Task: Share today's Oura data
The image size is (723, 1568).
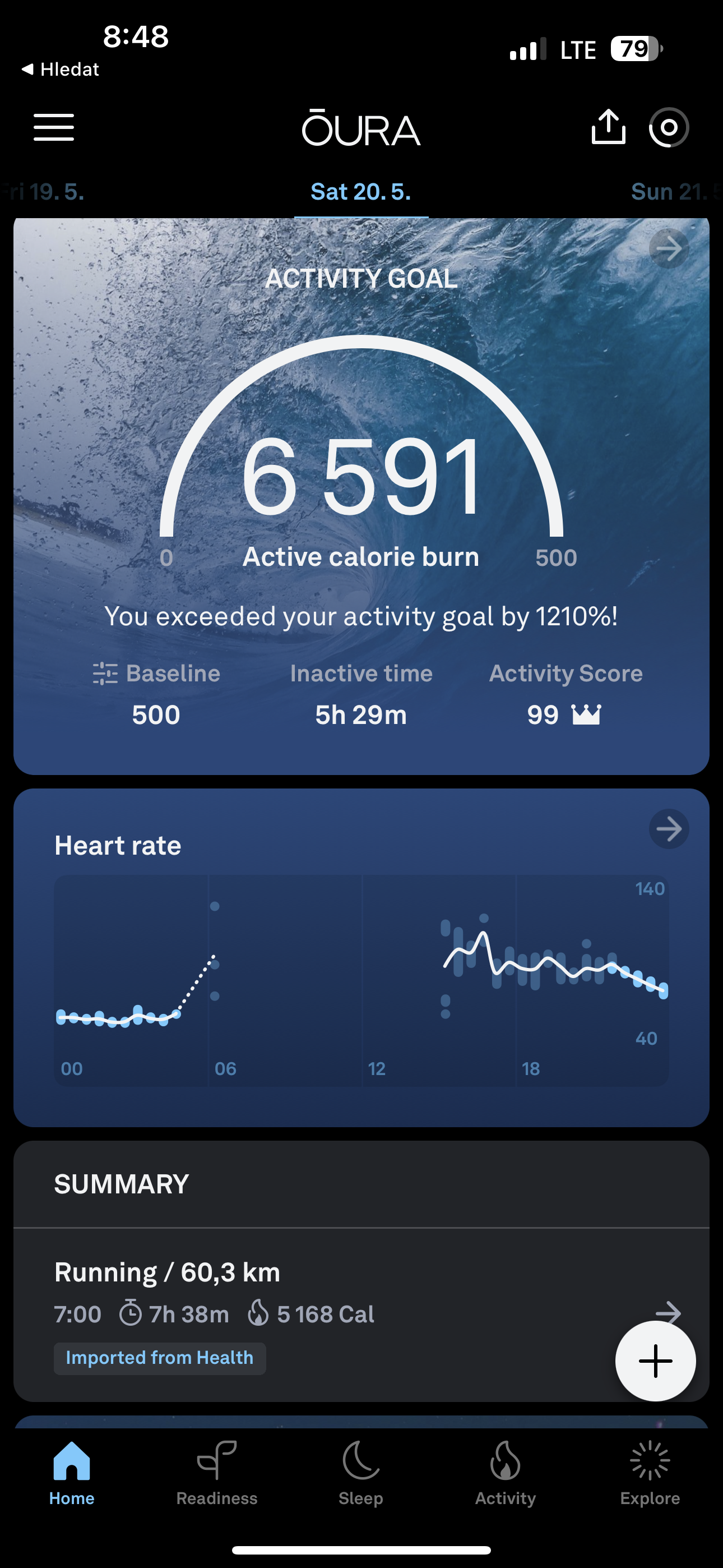Action: 608,127
